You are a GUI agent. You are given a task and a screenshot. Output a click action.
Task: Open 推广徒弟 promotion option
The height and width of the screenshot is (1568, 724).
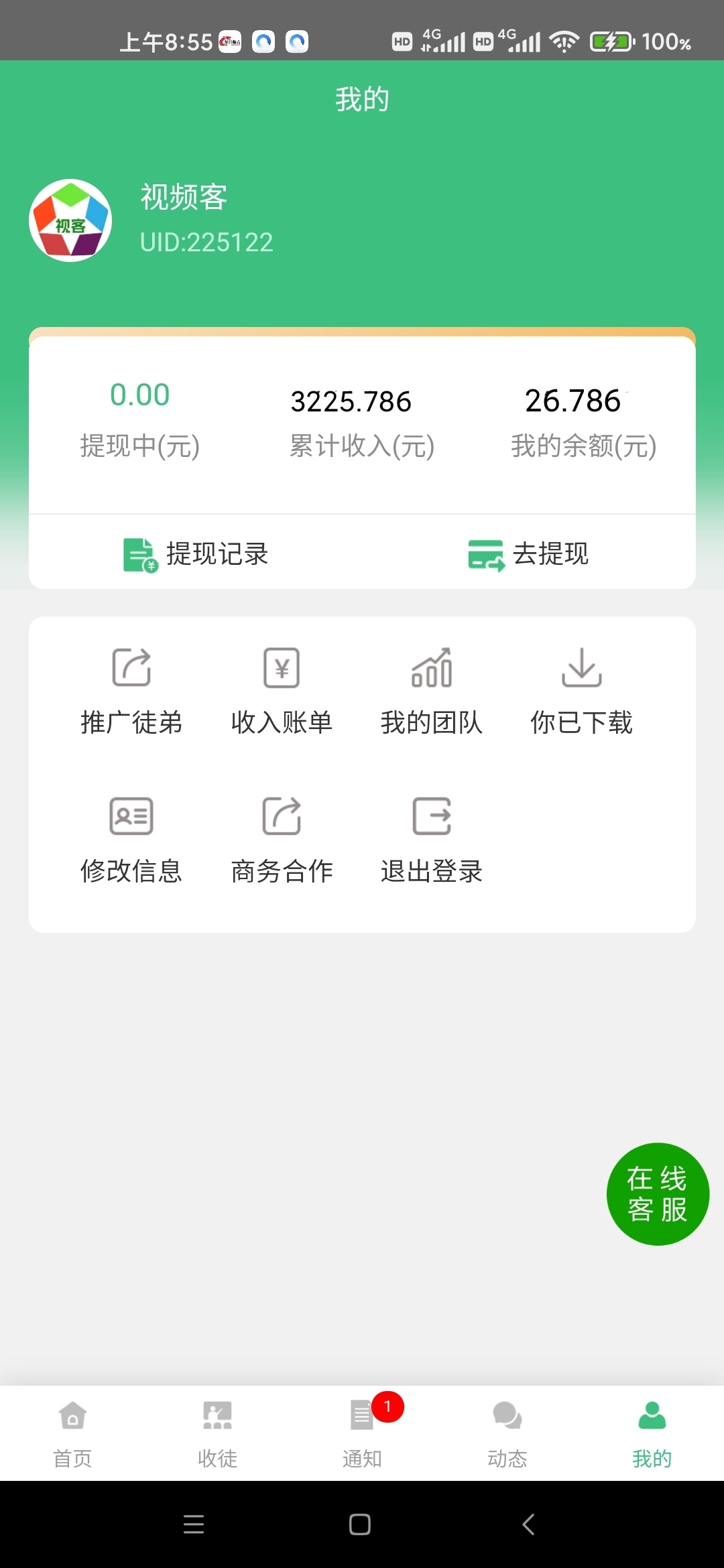[x=131, y=692]
